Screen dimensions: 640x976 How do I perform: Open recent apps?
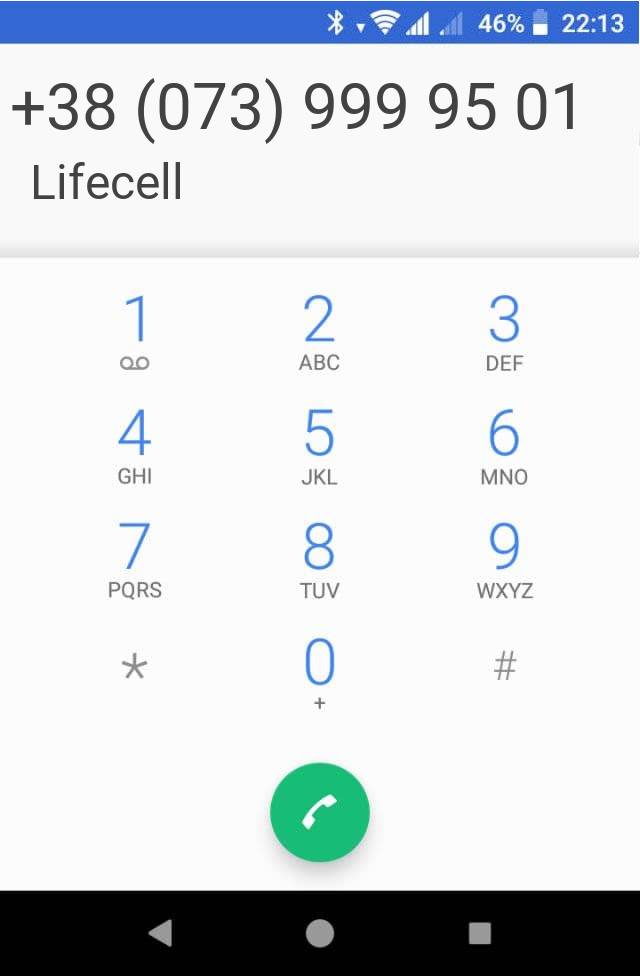(x=479, y=933)
